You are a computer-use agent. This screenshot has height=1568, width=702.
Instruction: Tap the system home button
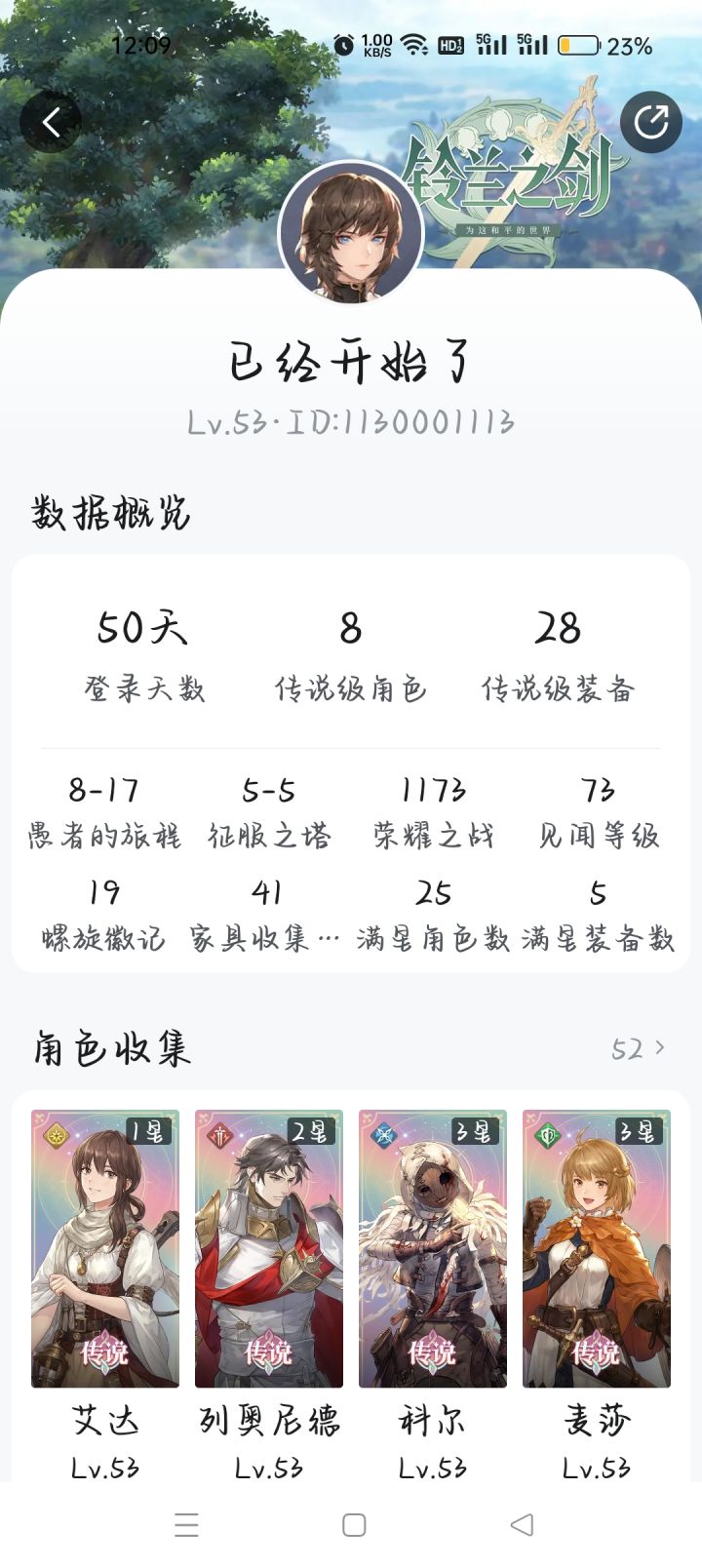click(354, 1525)
